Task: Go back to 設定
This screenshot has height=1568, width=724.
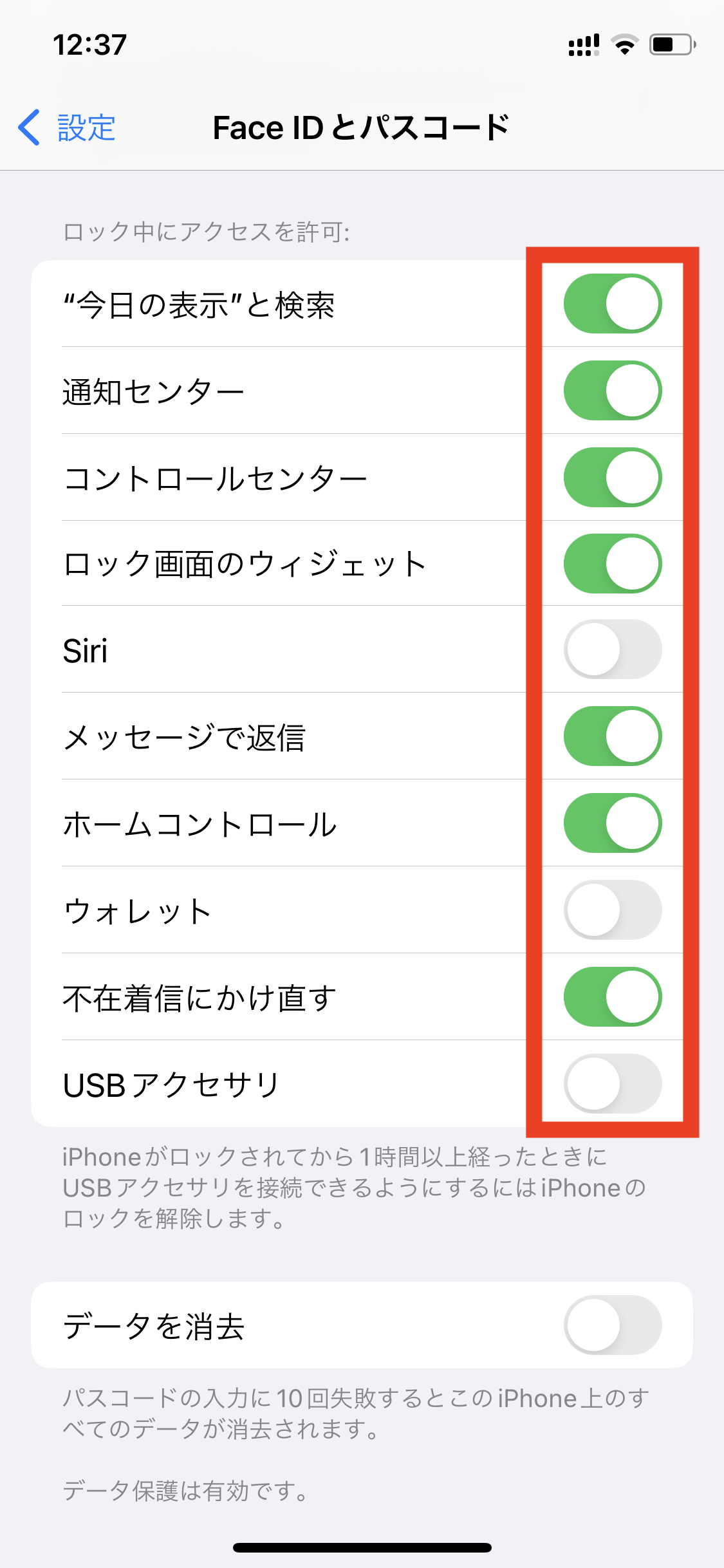Action: point(67,127)
